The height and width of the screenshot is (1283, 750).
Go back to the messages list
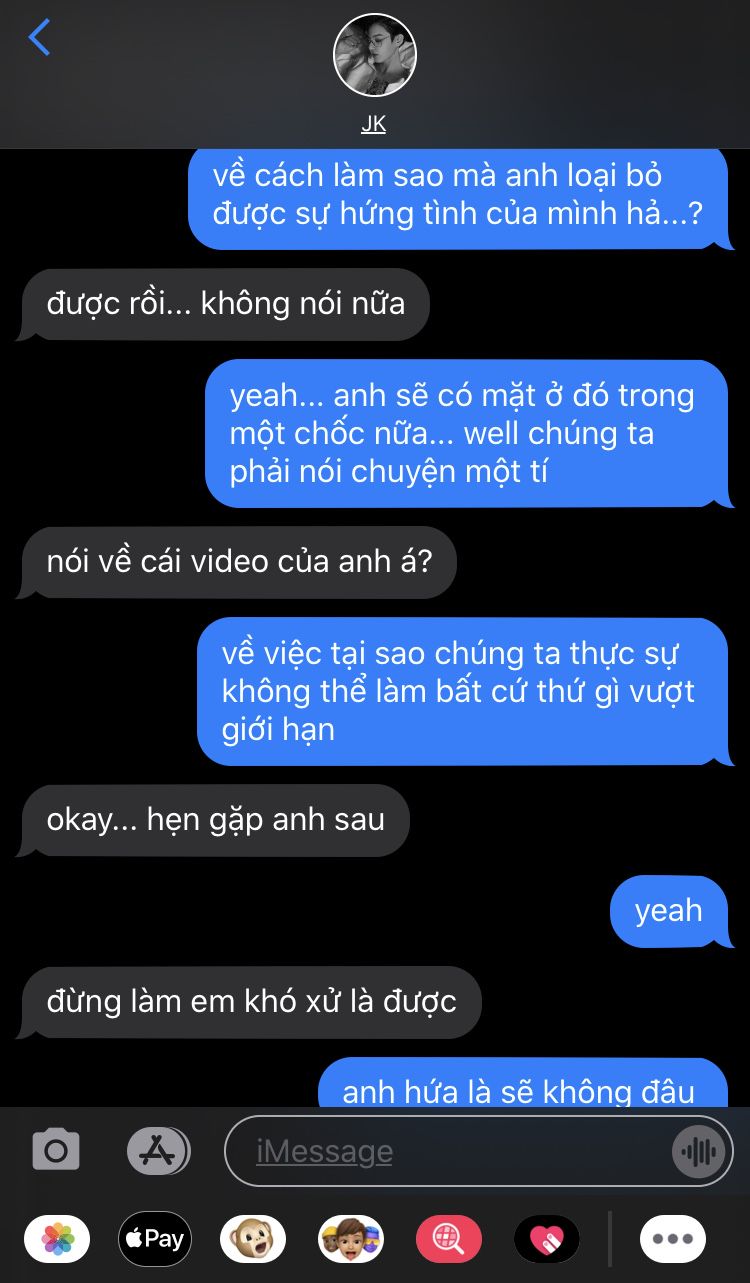point(39,38)
